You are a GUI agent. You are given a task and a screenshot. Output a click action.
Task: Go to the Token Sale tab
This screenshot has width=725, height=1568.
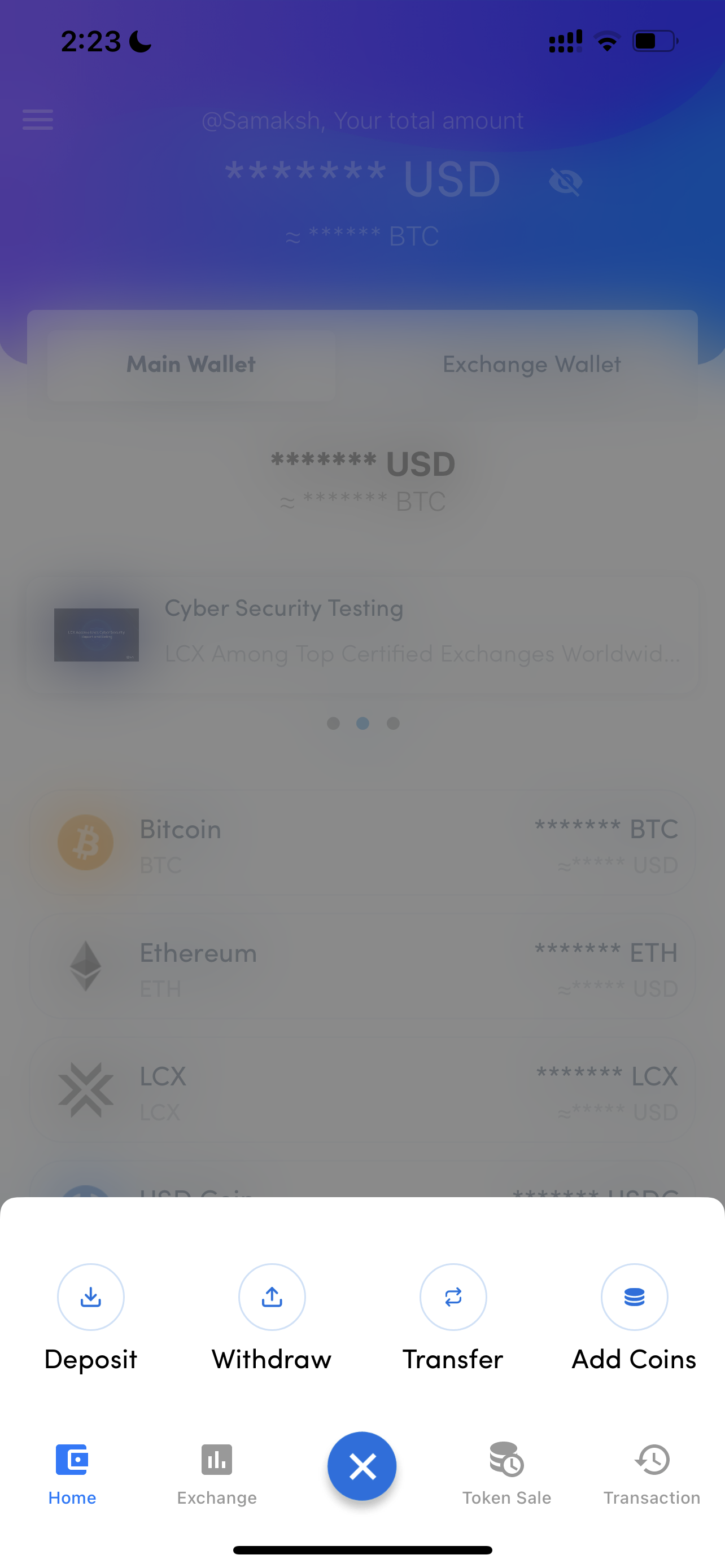point(506,1473)
